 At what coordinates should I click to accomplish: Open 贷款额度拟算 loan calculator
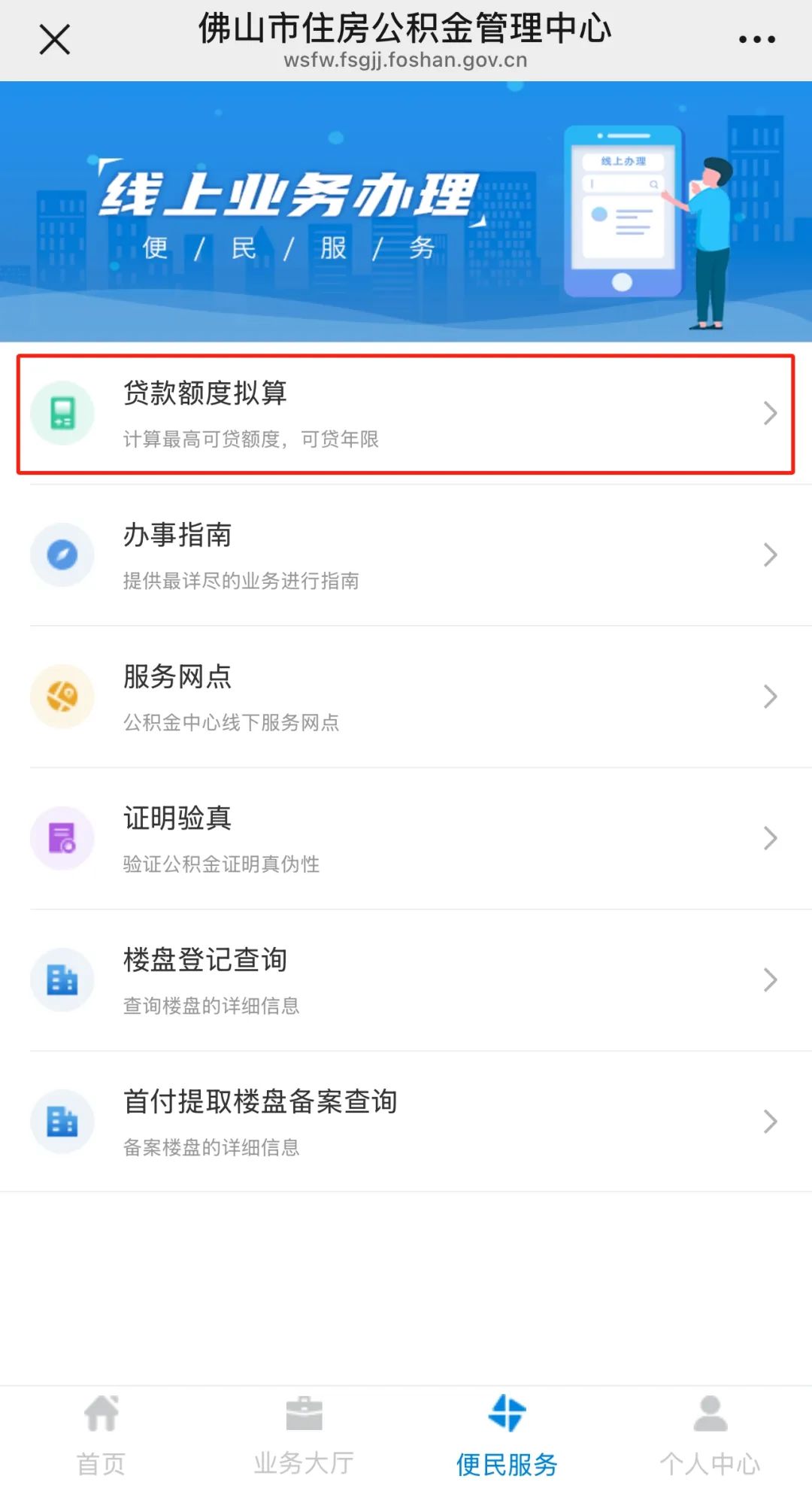[406, 414]
